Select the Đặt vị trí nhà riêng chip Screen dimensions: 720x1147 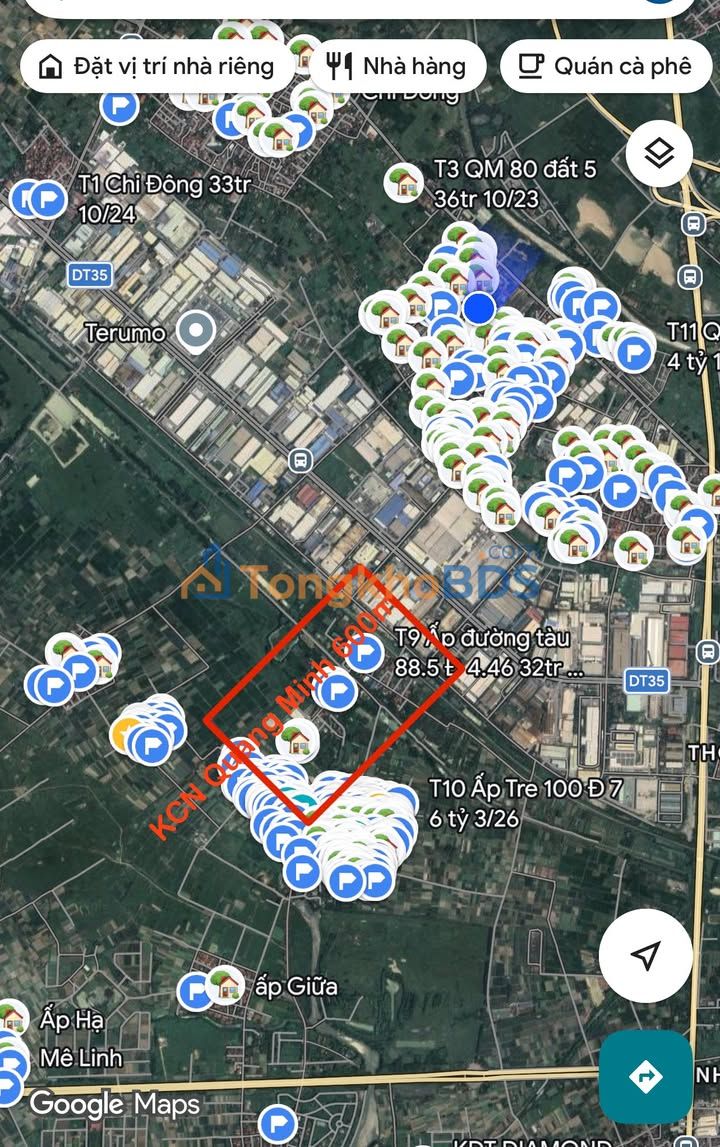click(156, 67)
